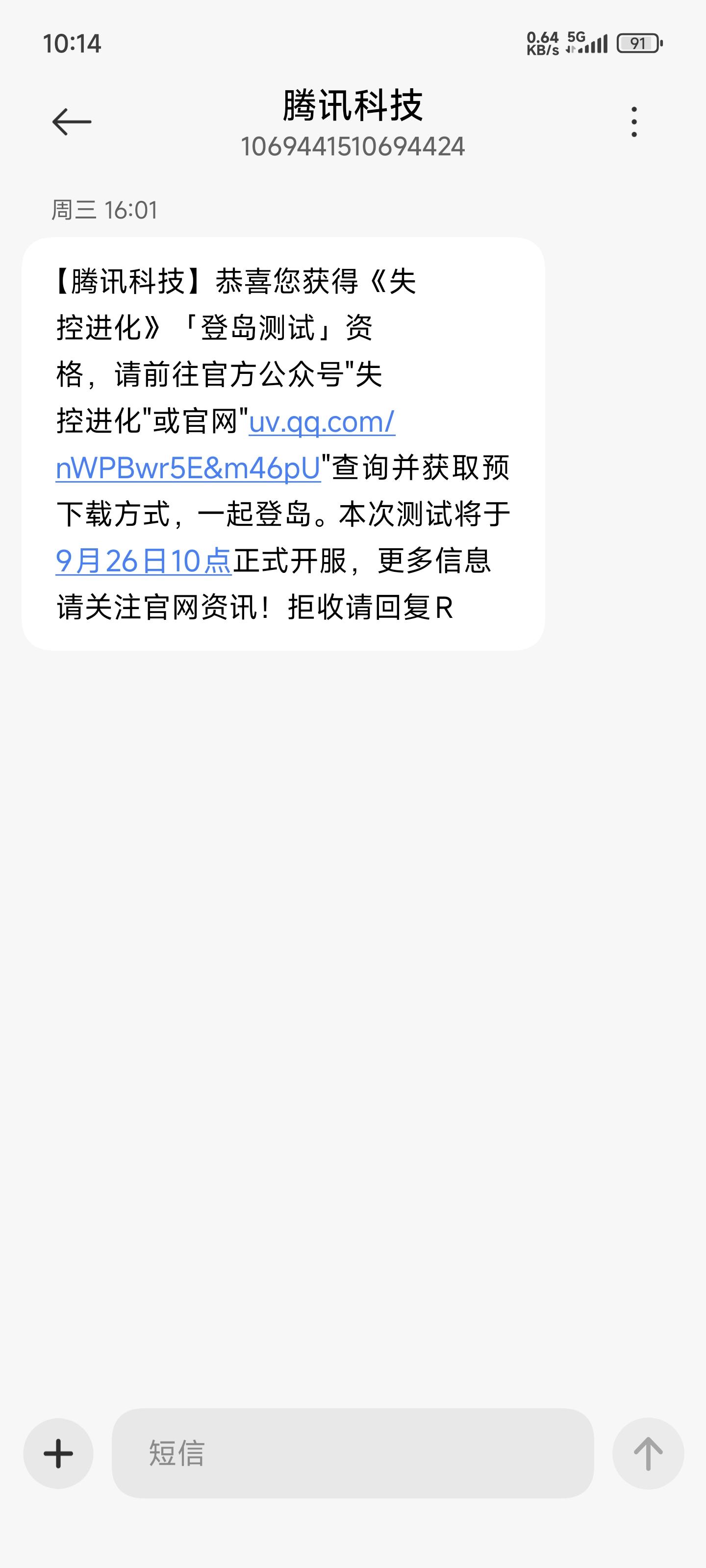
Task: Go back to the message list
Action: coord(71,122)
